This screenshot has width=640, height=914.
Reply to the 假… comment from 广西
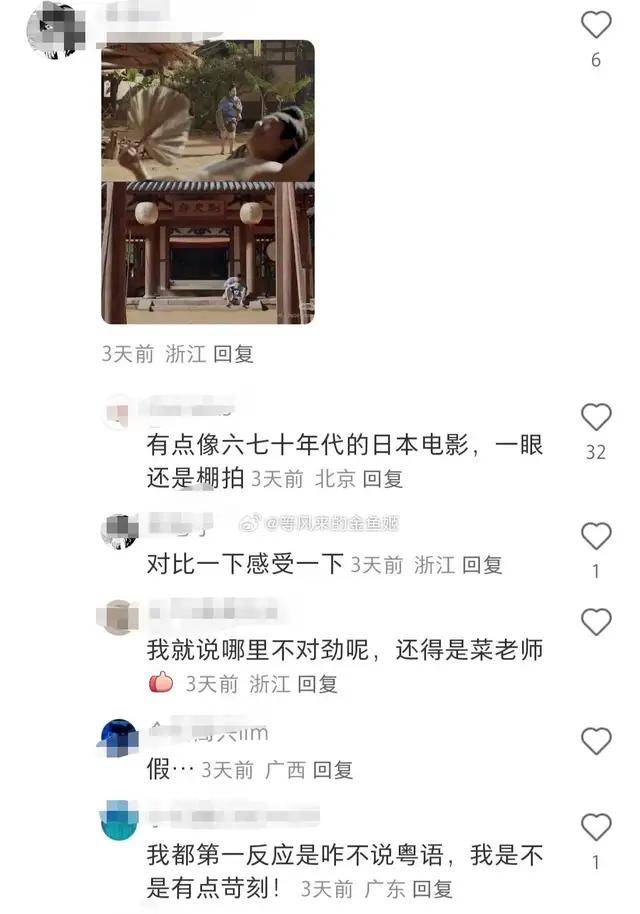[x=333, y=770]
